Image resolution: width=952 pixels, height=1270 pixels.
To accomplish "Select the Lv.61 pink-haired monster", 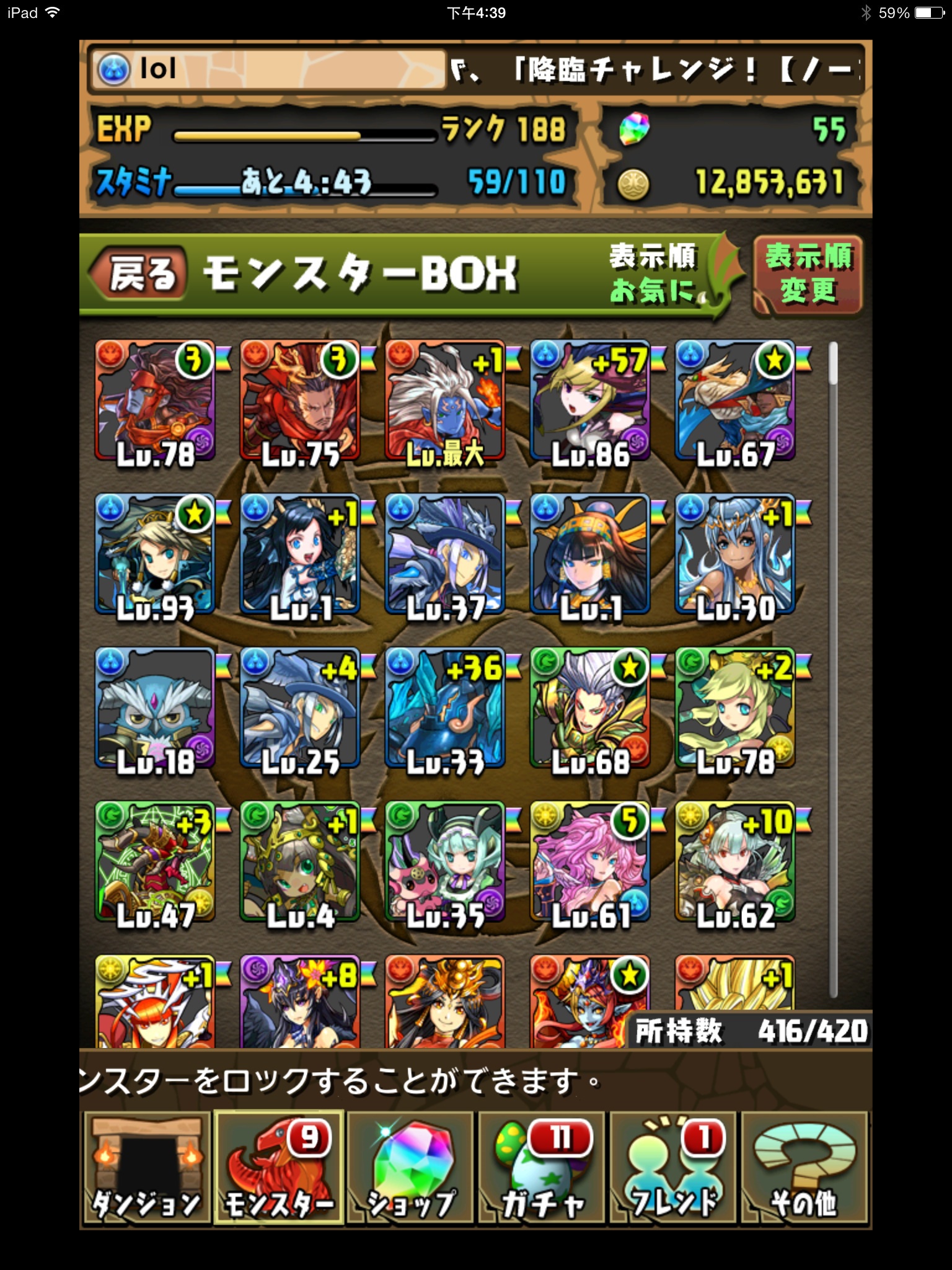I will click(x=590, y=863).
